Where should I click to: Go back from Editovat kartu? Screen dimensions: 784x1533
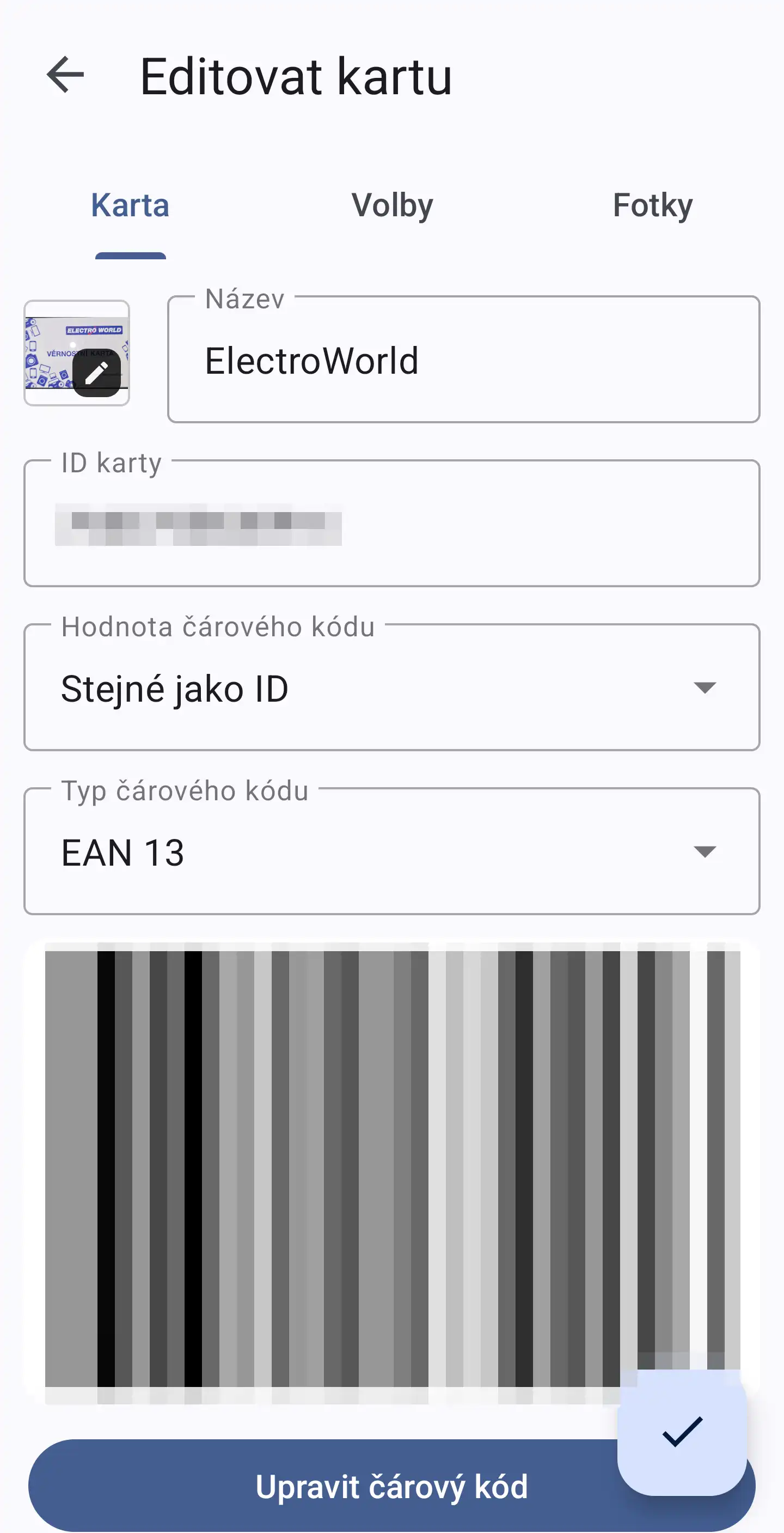click(x=65, y=76)
